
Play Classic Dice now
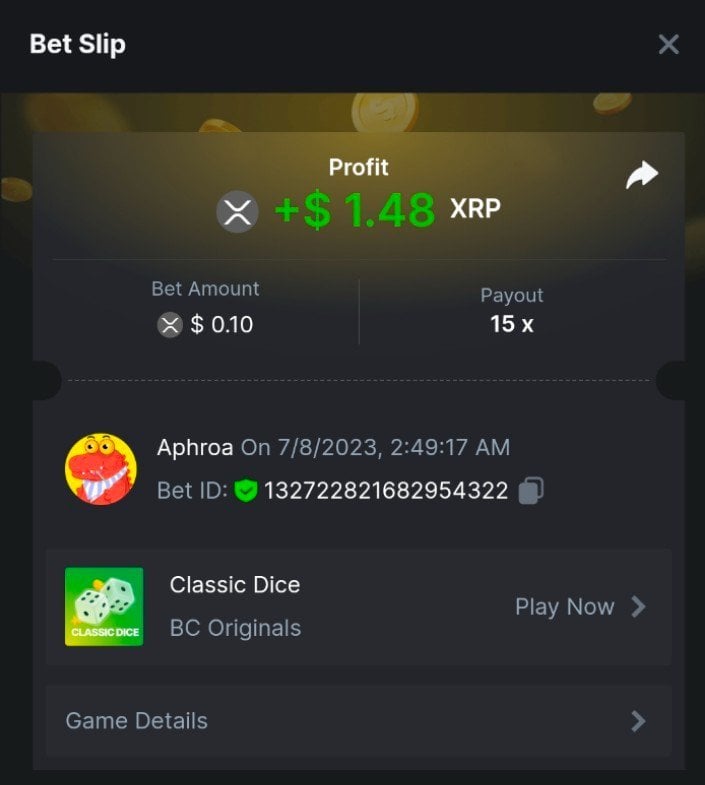pos(580,607)
